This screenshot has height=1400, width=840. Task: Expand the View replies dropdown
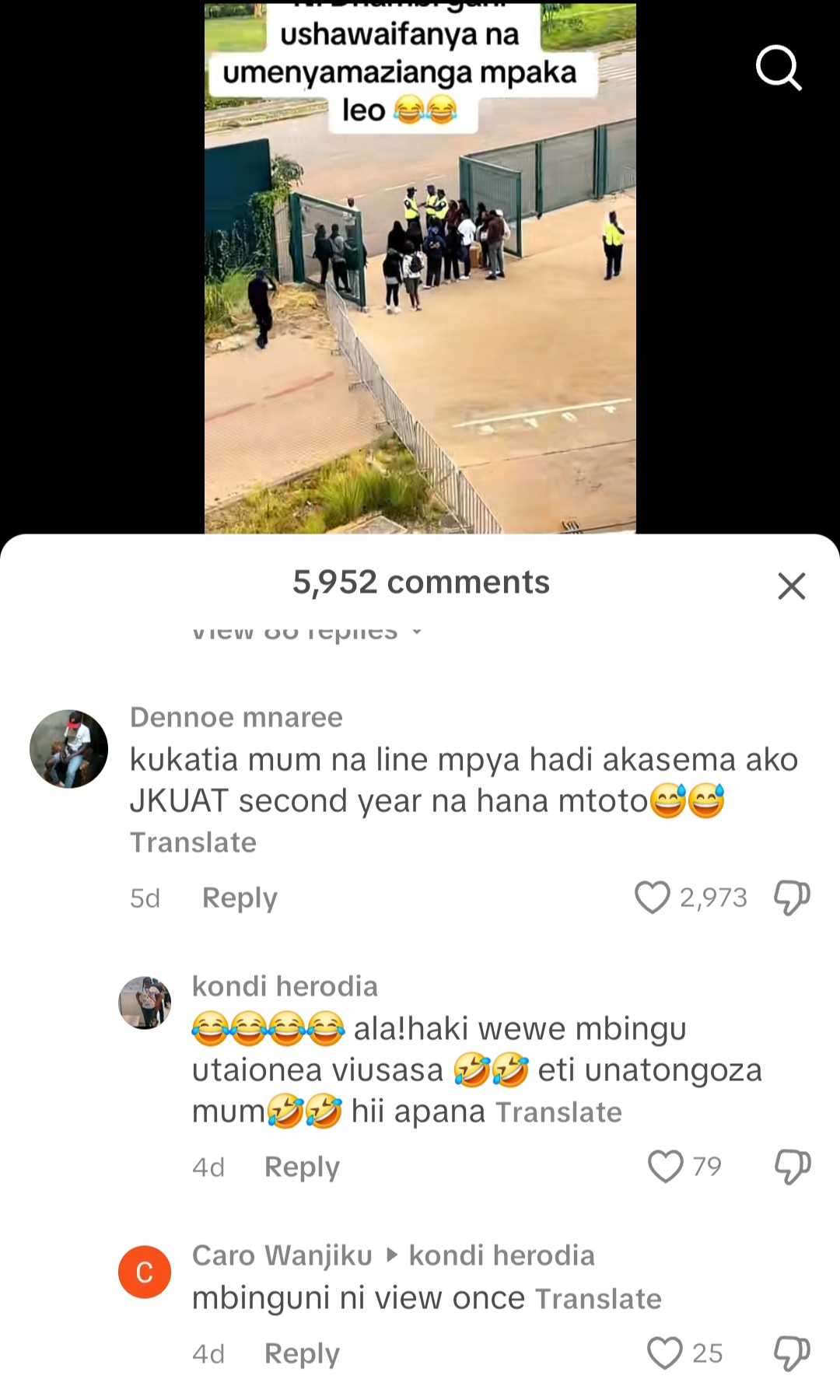coord(307,632)
